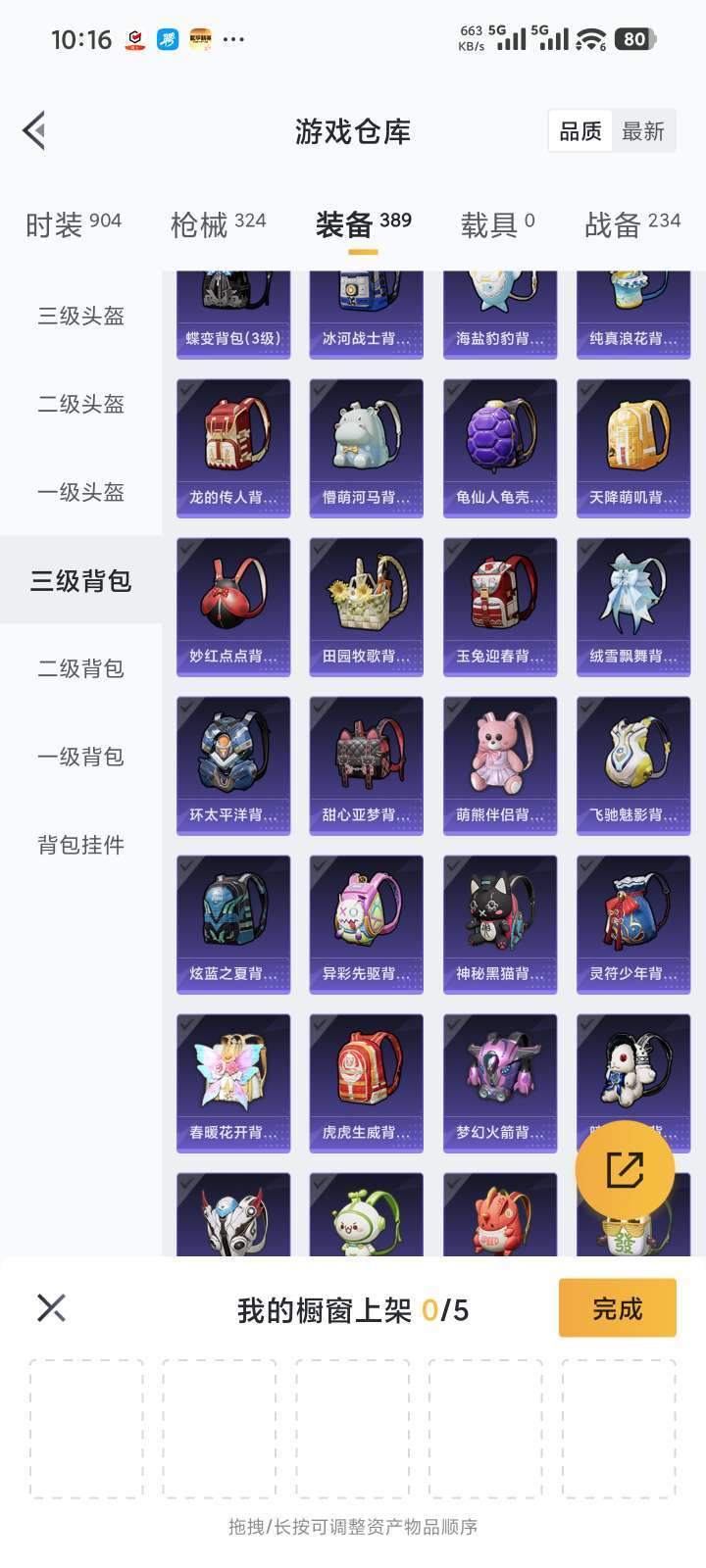Toggle sorting to 品质 quality mode
This screenshot has height=1568, width=706.
(x=580, y=130)
